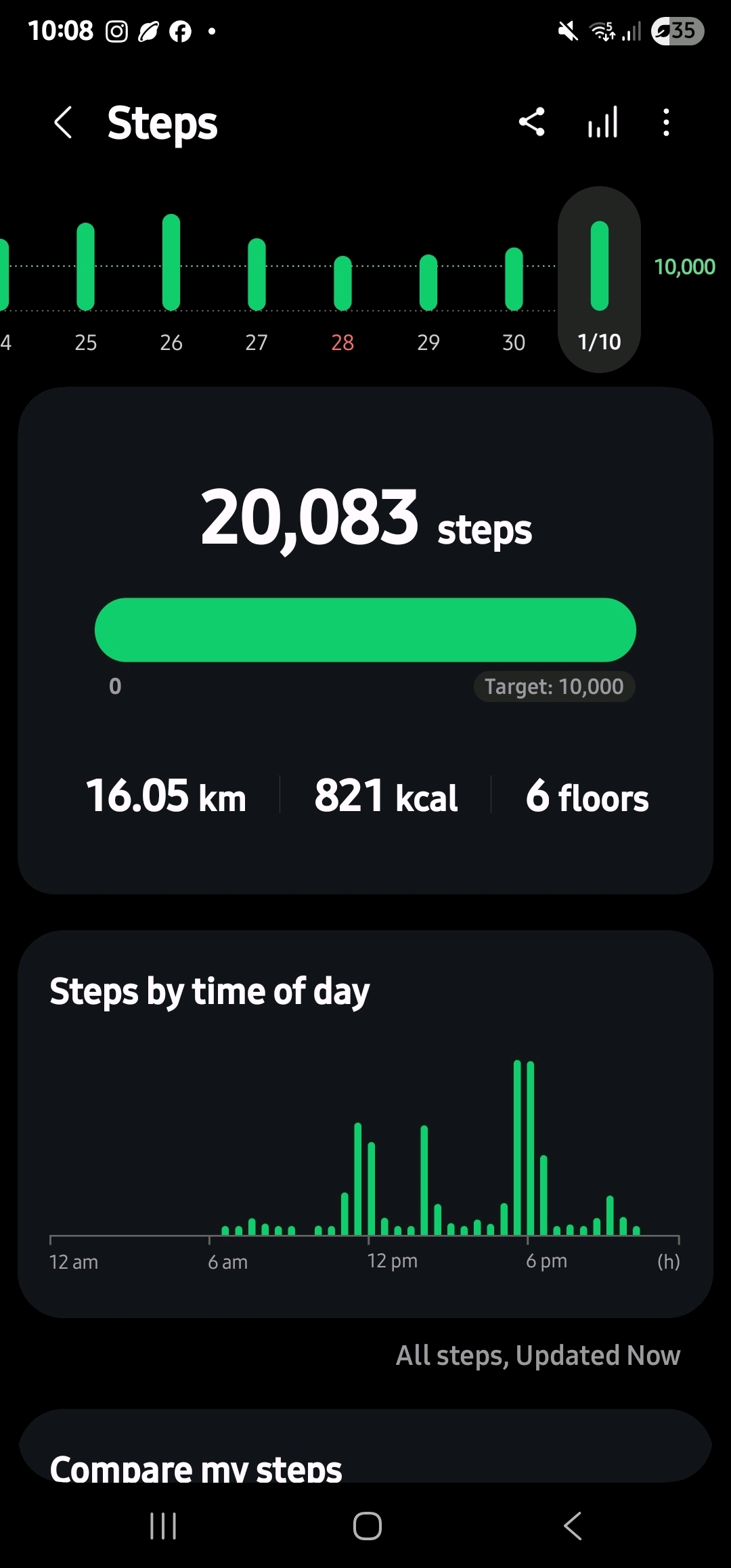Image resolution: width=731 pixels, height=1568 pixels.
Task: Share today's step count
Action: click(532, 123)
